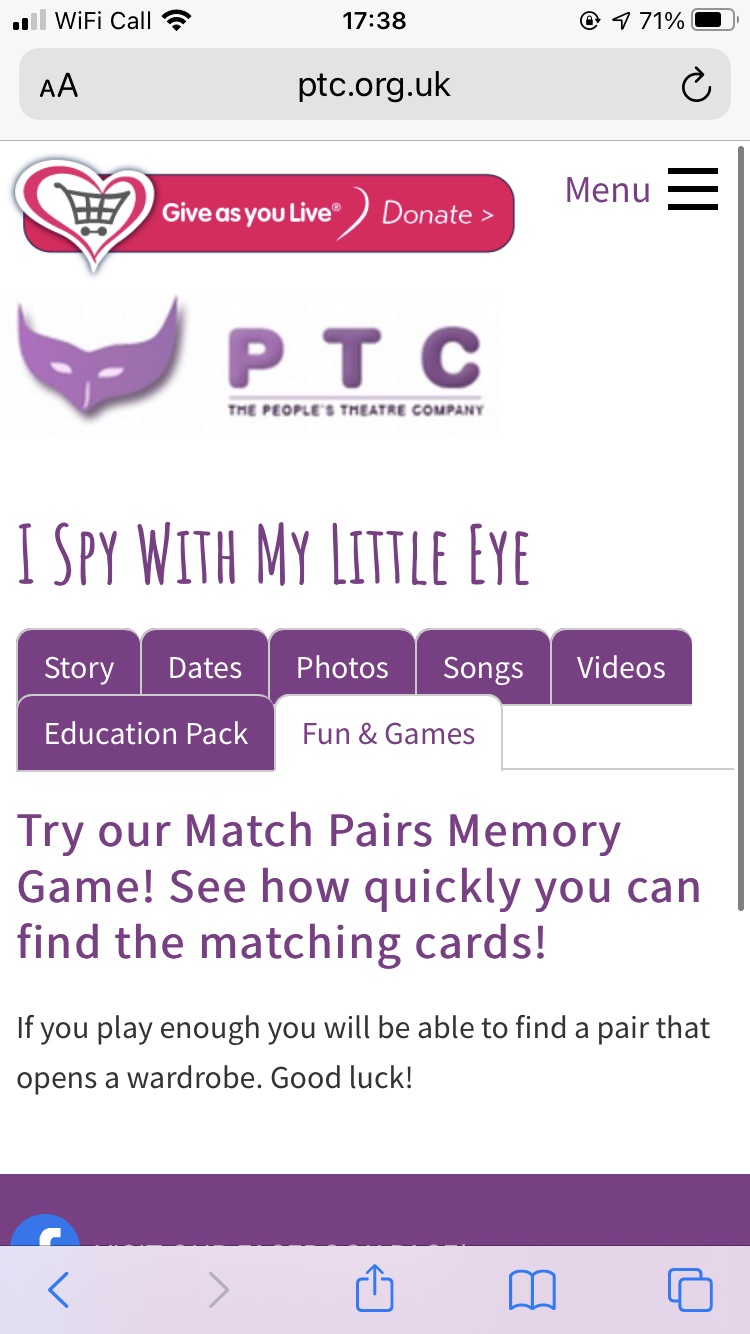
Task: Open the PTC logo home link
Action: click(x=257, y=360)
